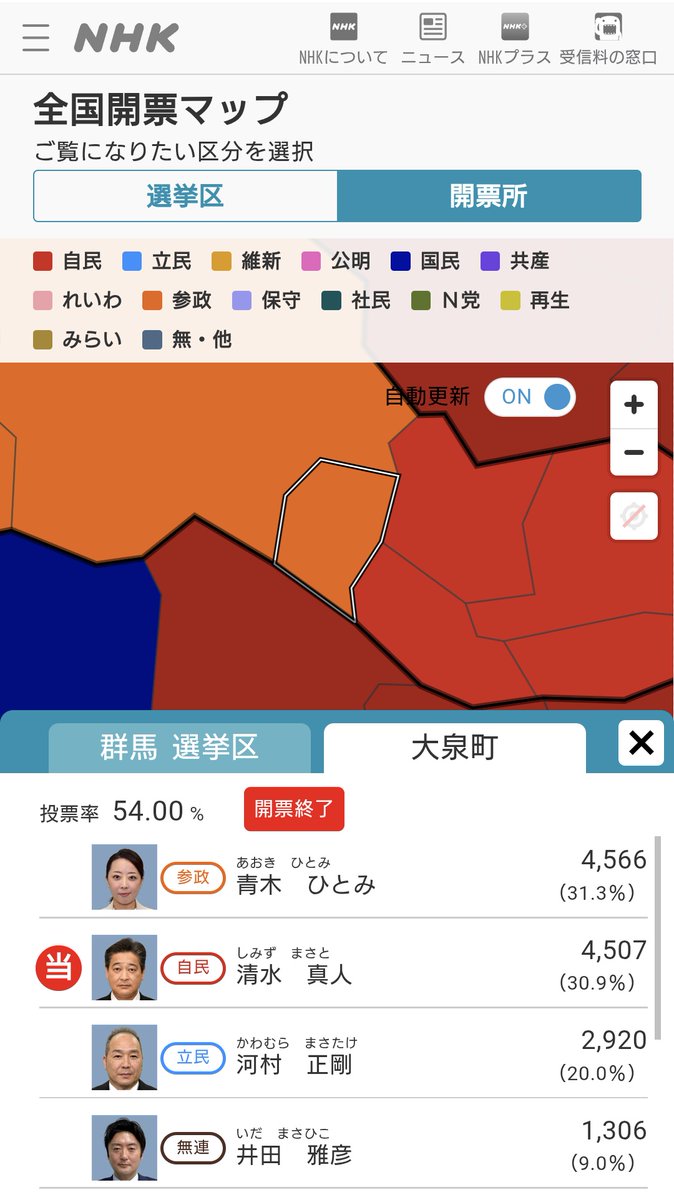
Task: Open 受信料の窓口
Action: [608, 40]
